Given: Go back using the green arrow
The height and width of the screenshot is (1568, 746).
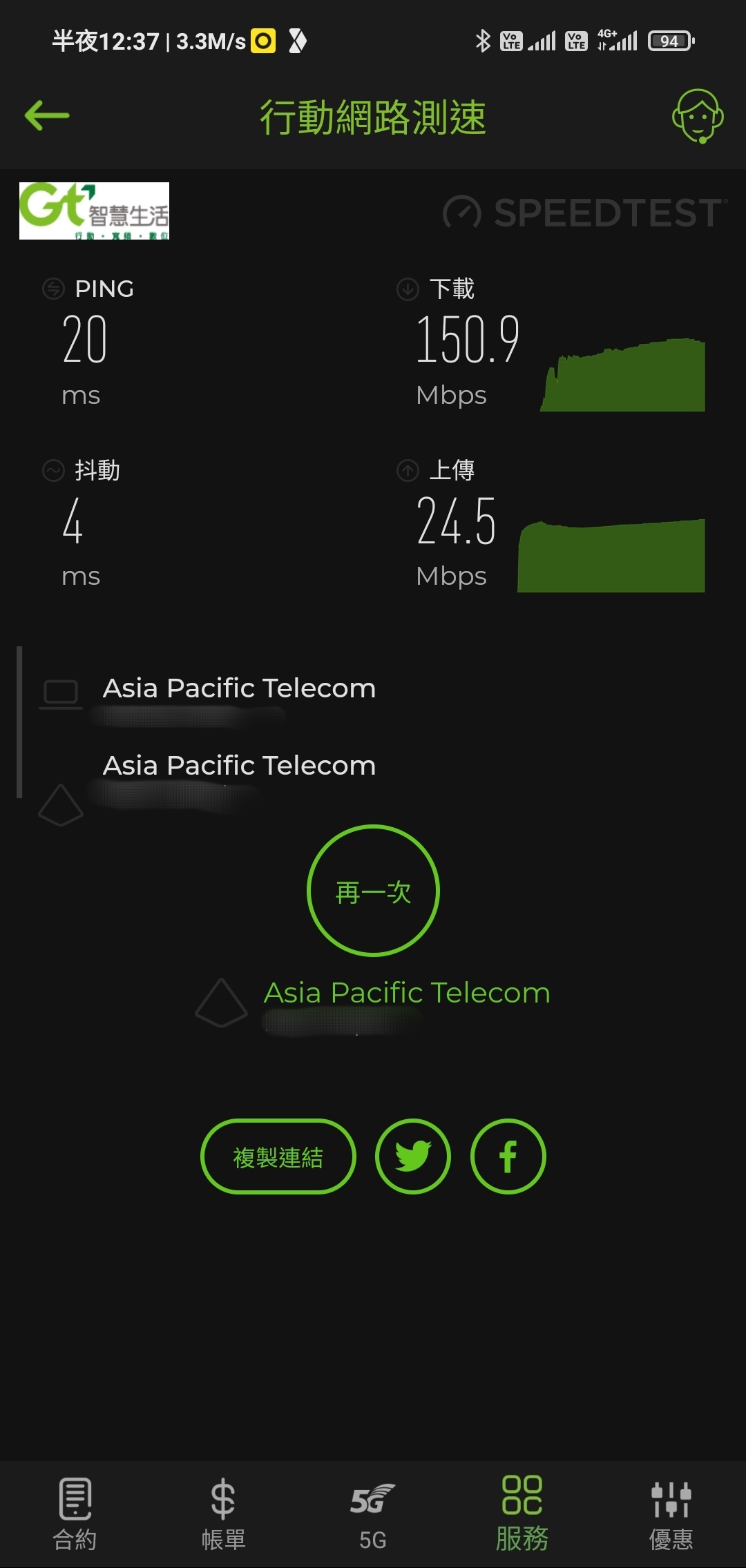Looking at the screenshot, I should 47,115.
